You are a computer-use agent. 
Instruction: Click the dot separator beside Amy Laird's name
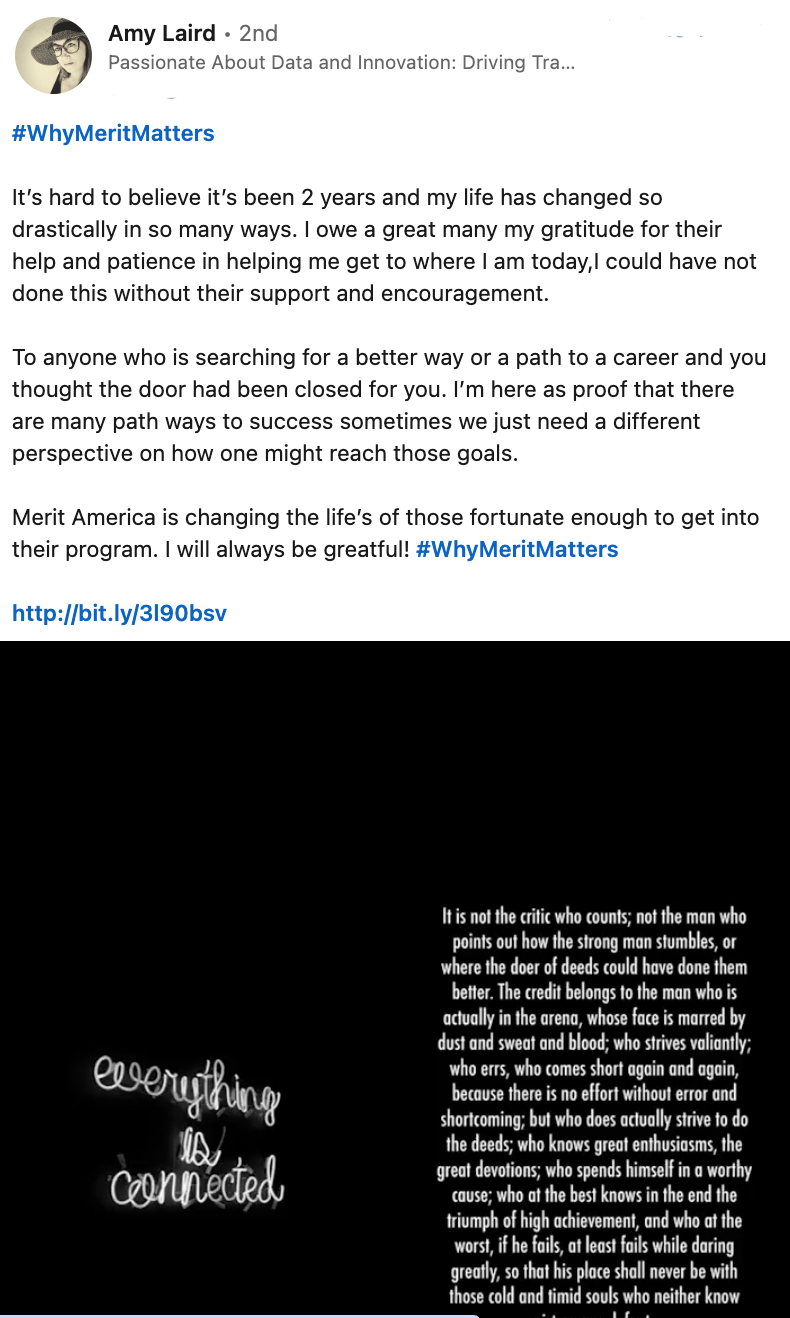point(229,33)
